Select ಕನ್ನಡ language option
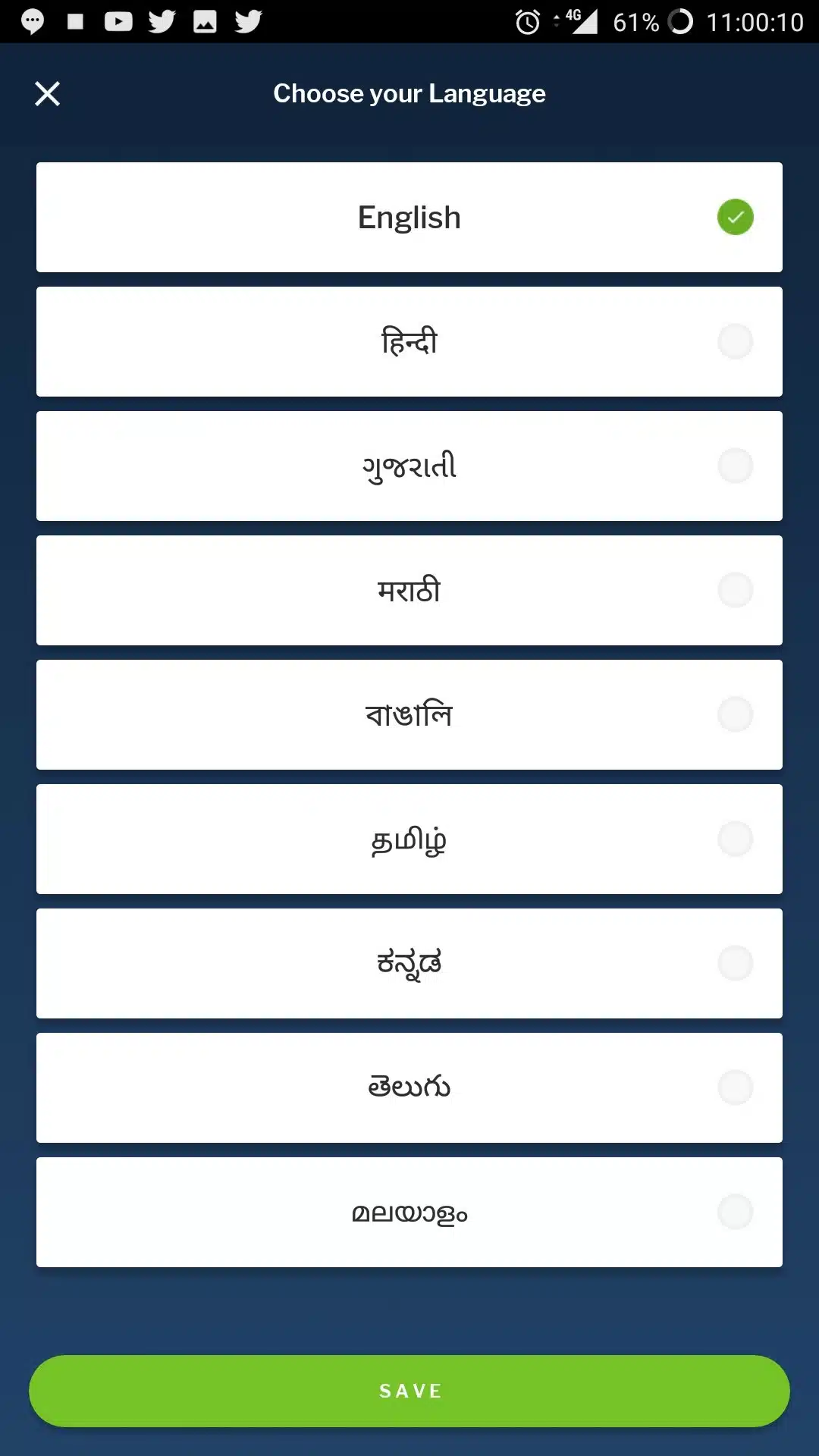The height and width of the screenshot is (1456, 819). [409, 963]
